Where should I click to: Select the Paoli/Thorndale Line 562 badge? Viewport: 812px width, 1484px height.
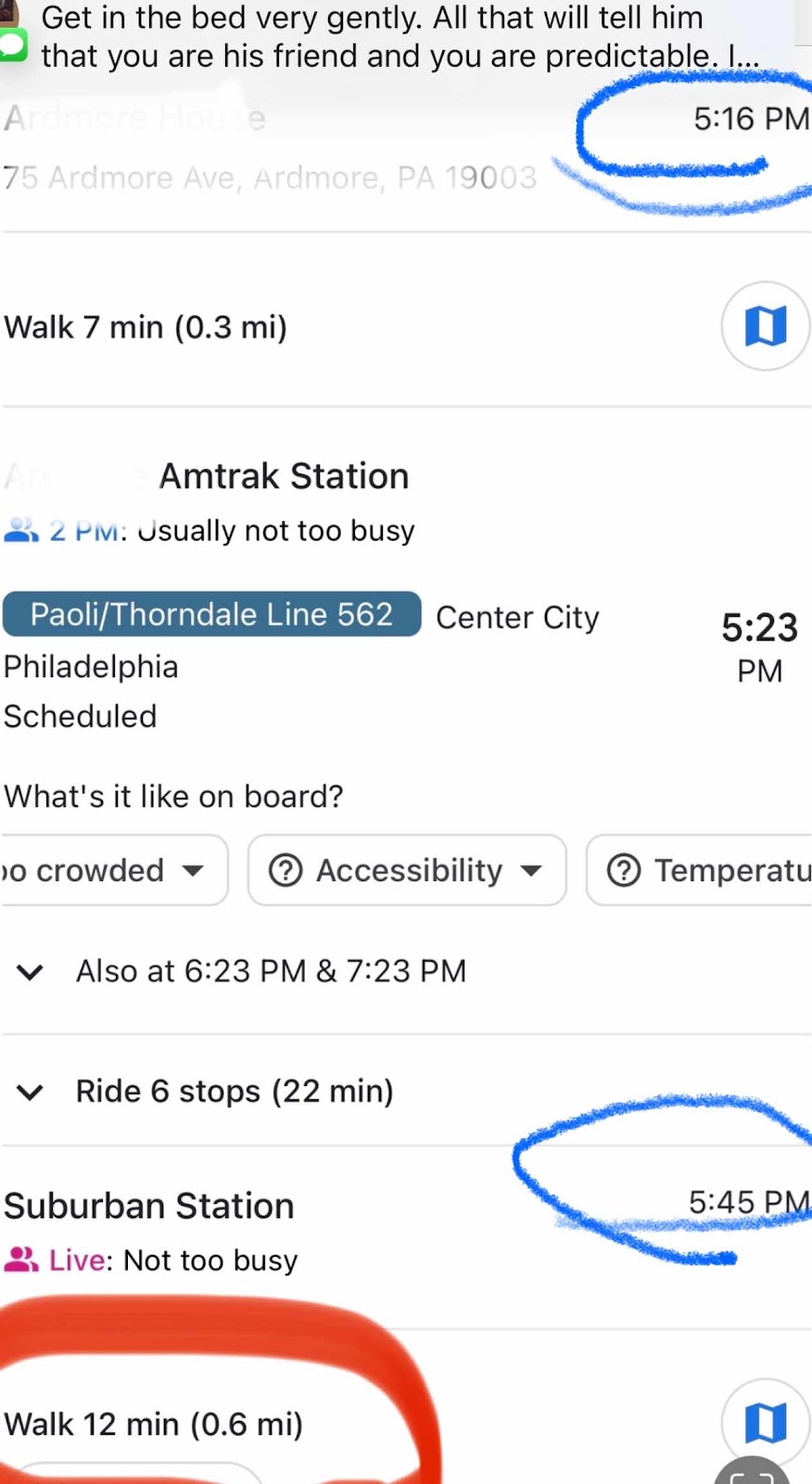[211, 614]
